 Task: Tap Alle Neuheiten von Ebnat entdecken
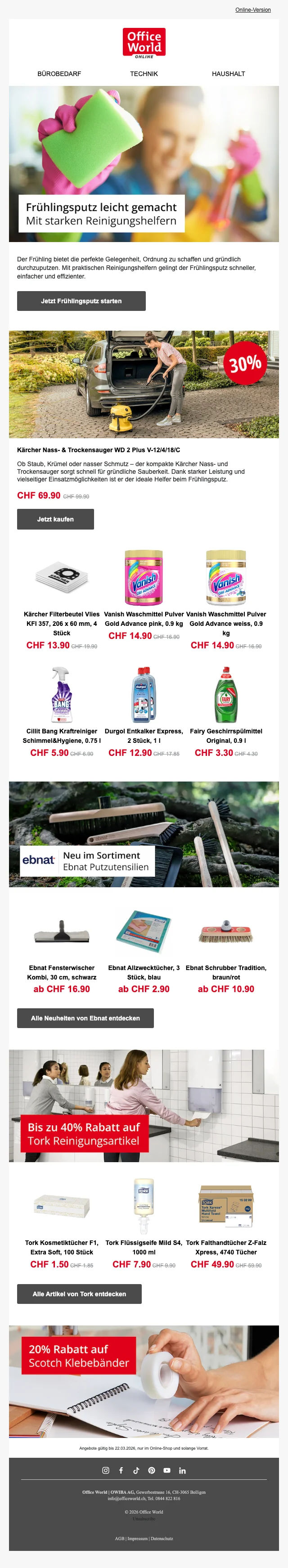(85, 1018)
